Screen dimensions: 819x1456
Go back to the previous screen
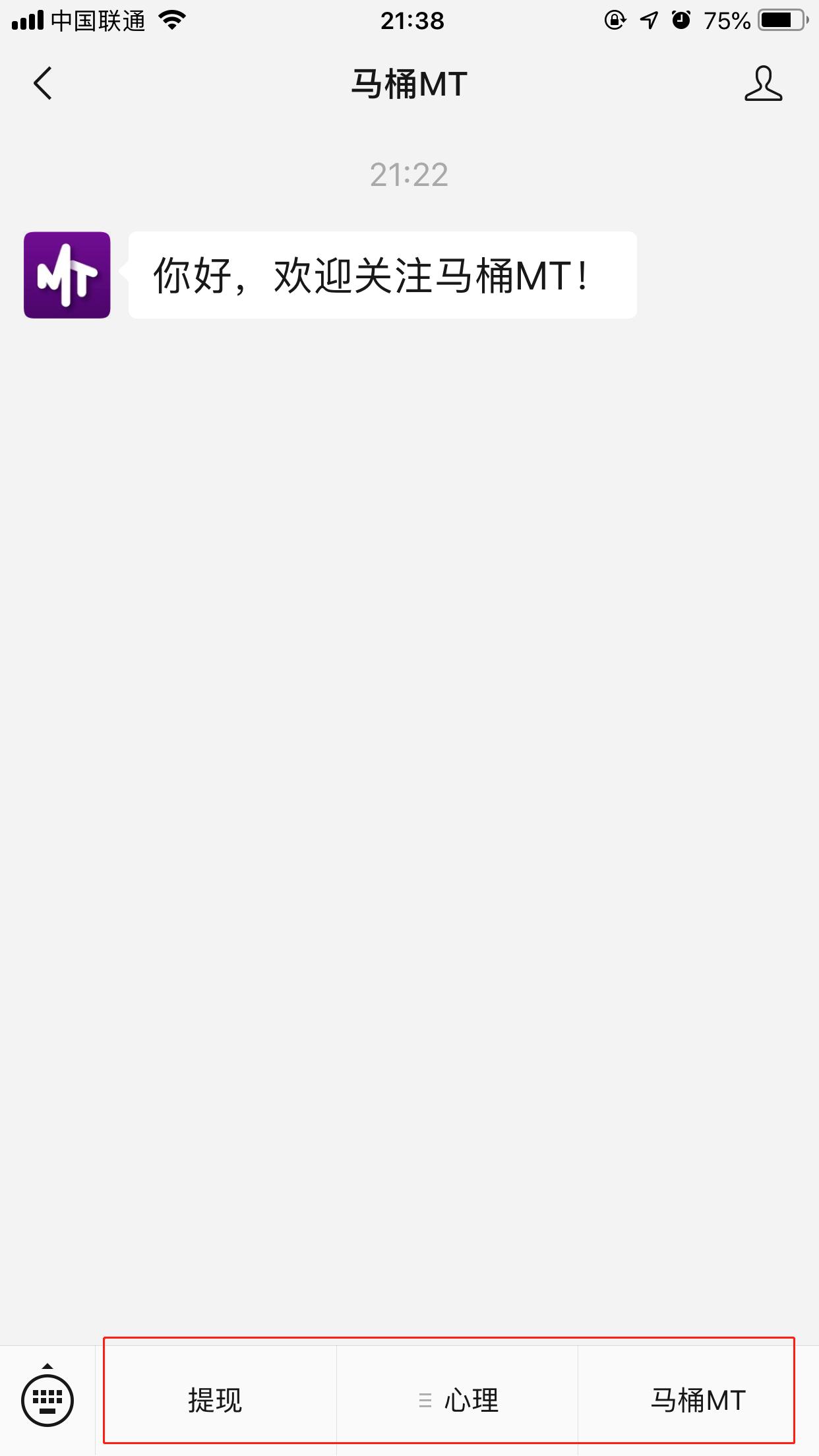43,84
